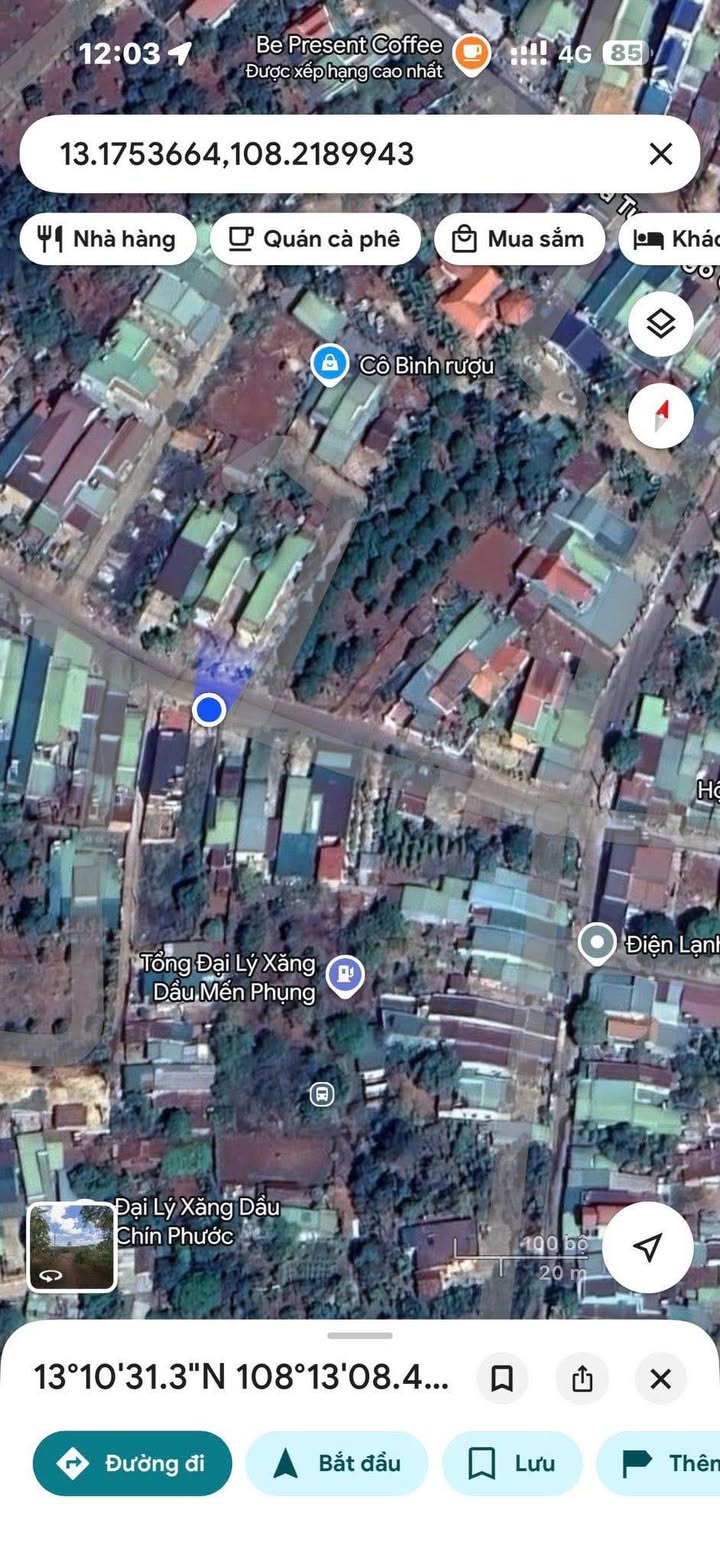Start navigation with Bắt đầu

click(337, 1463)
